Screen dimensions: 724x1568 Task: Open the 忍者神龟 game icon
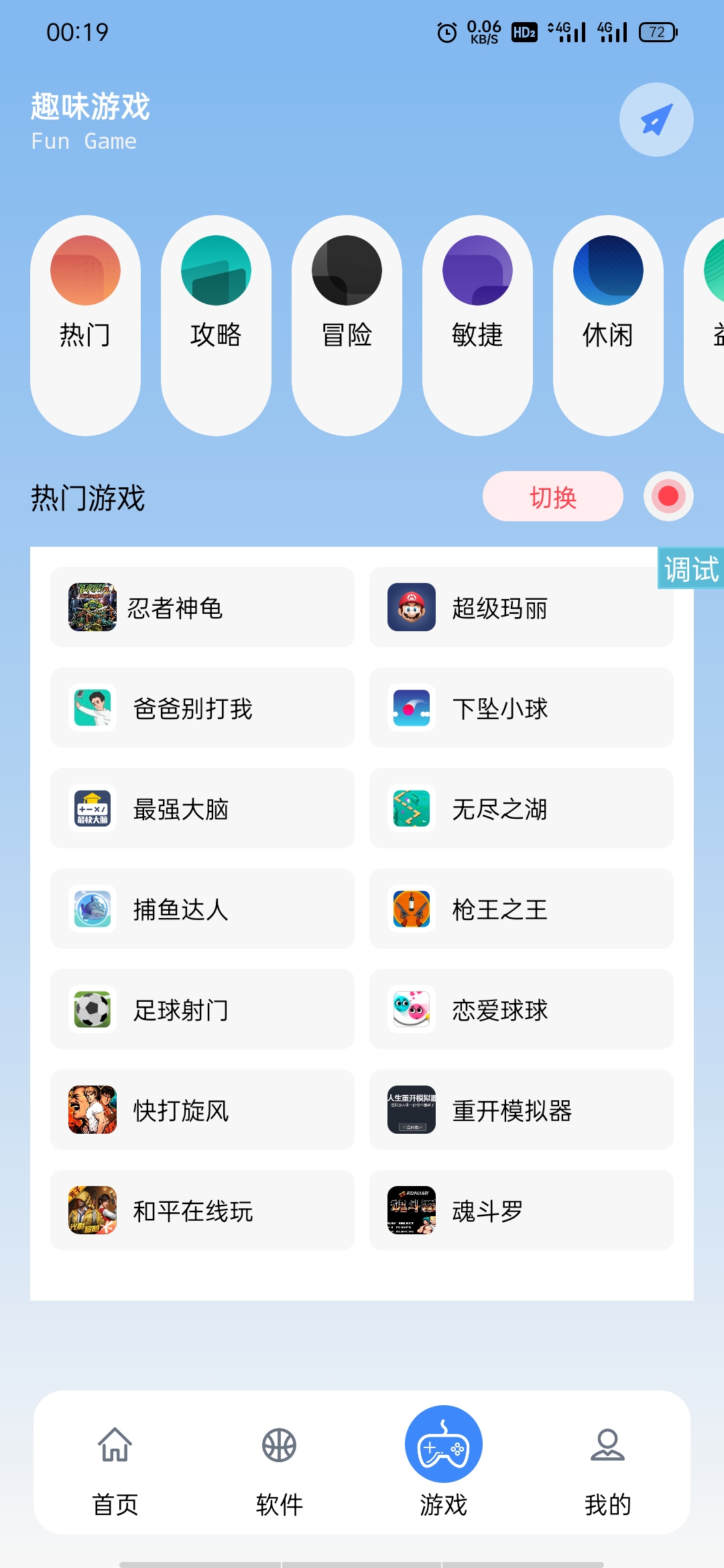click(93, 608)
